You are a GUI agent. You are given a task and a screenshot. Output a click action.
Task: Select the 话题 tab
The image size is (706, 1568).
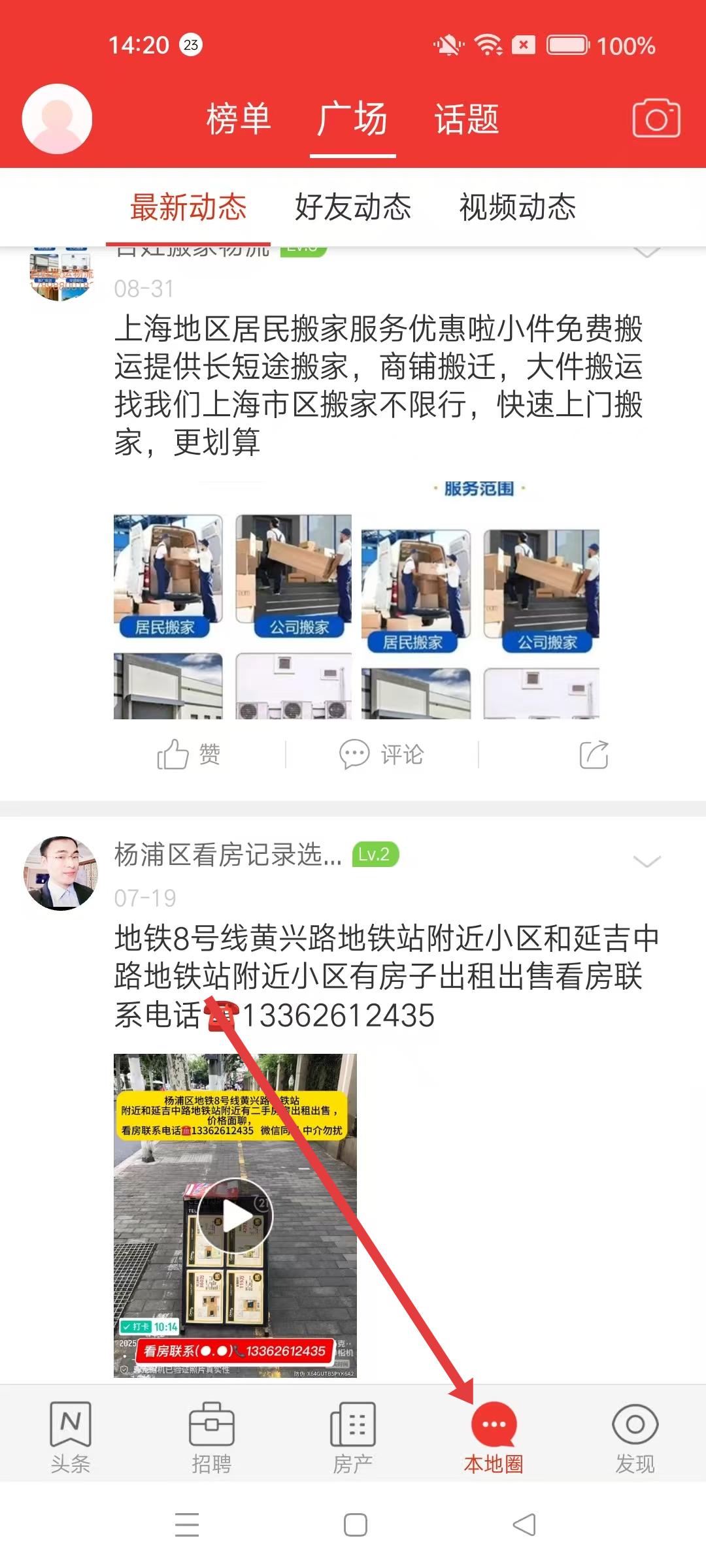pyautogui.click(x=467, y=120)
